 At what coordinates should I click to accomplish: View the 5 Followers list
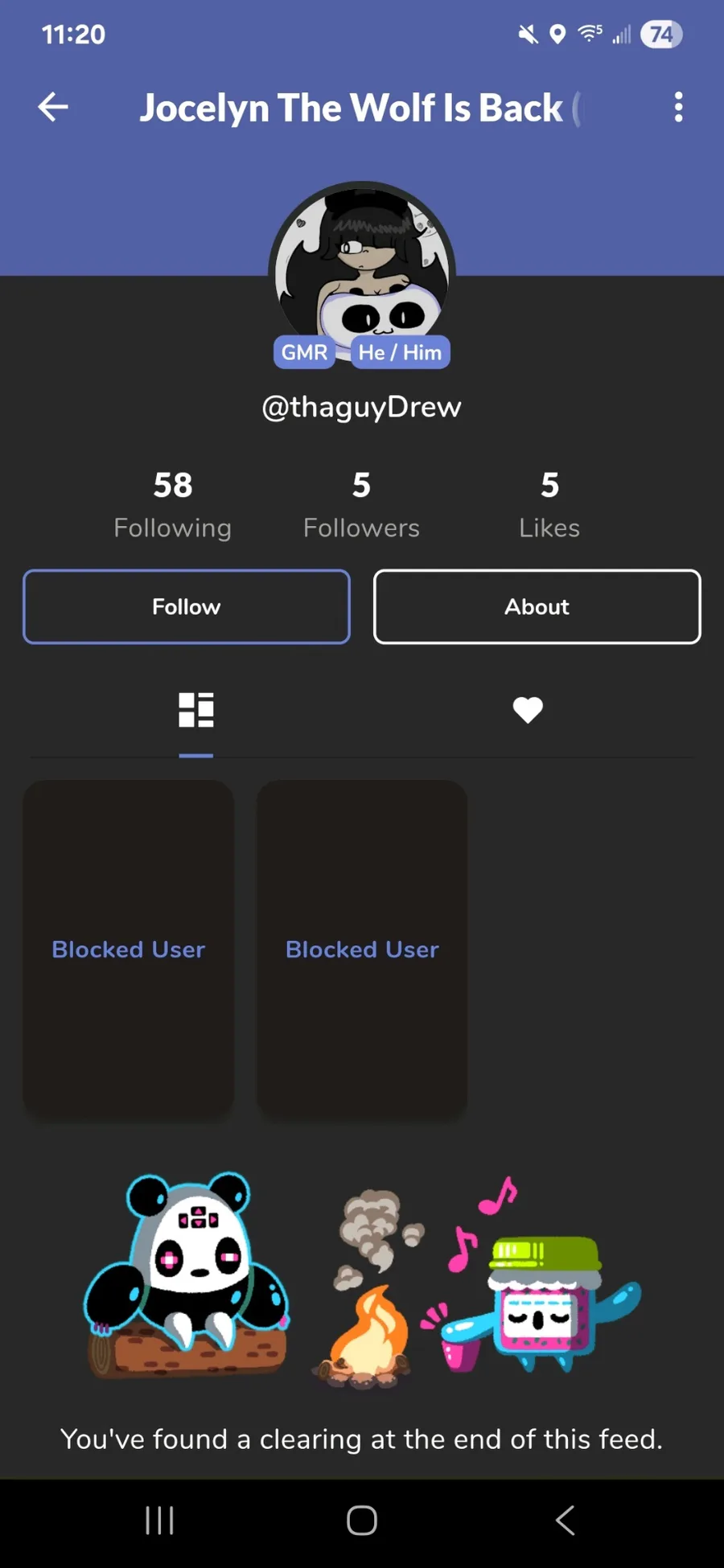(x=361, y=505)
